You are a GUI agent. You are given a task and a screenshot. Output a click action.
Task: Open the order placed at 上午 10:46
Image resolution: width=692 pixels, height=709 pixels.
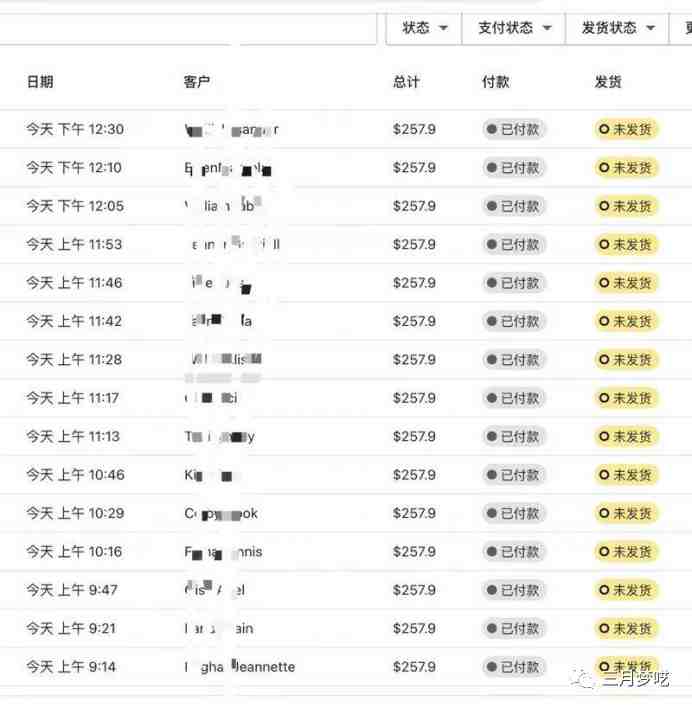click(75, 475)
